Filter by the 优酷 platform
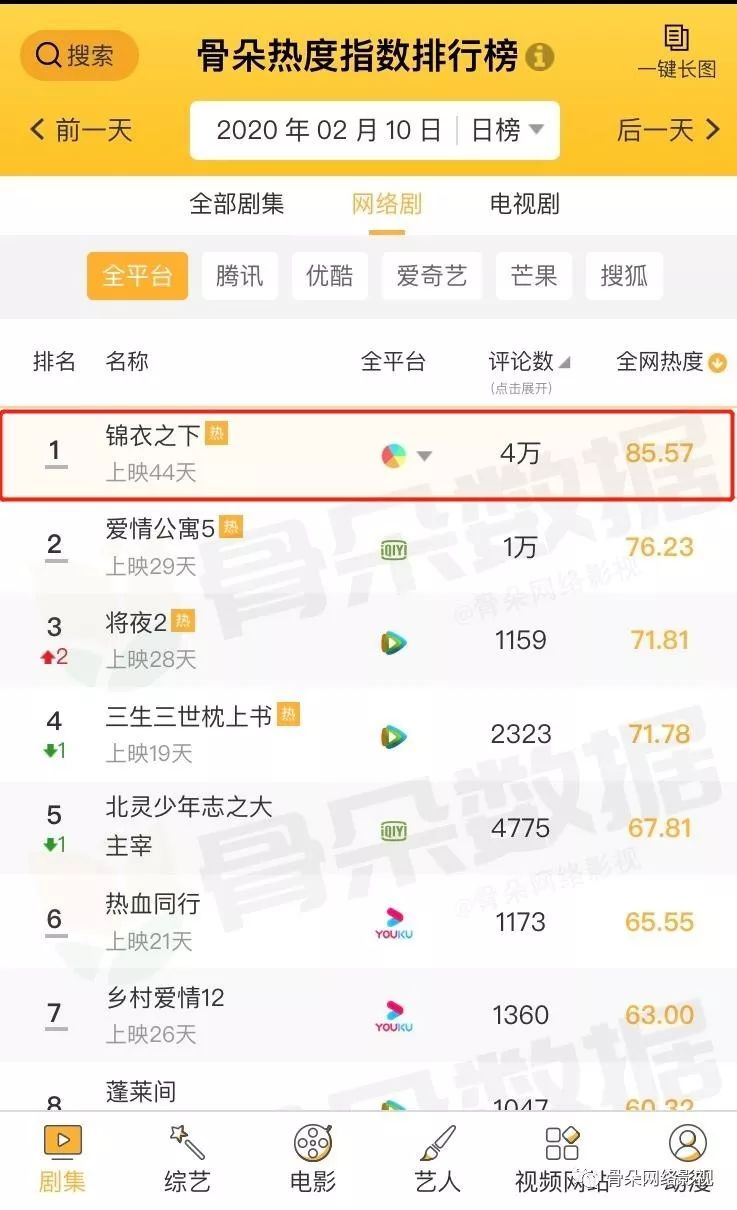The height and width of the screenshot is (1210, 737). coord(329,275)
